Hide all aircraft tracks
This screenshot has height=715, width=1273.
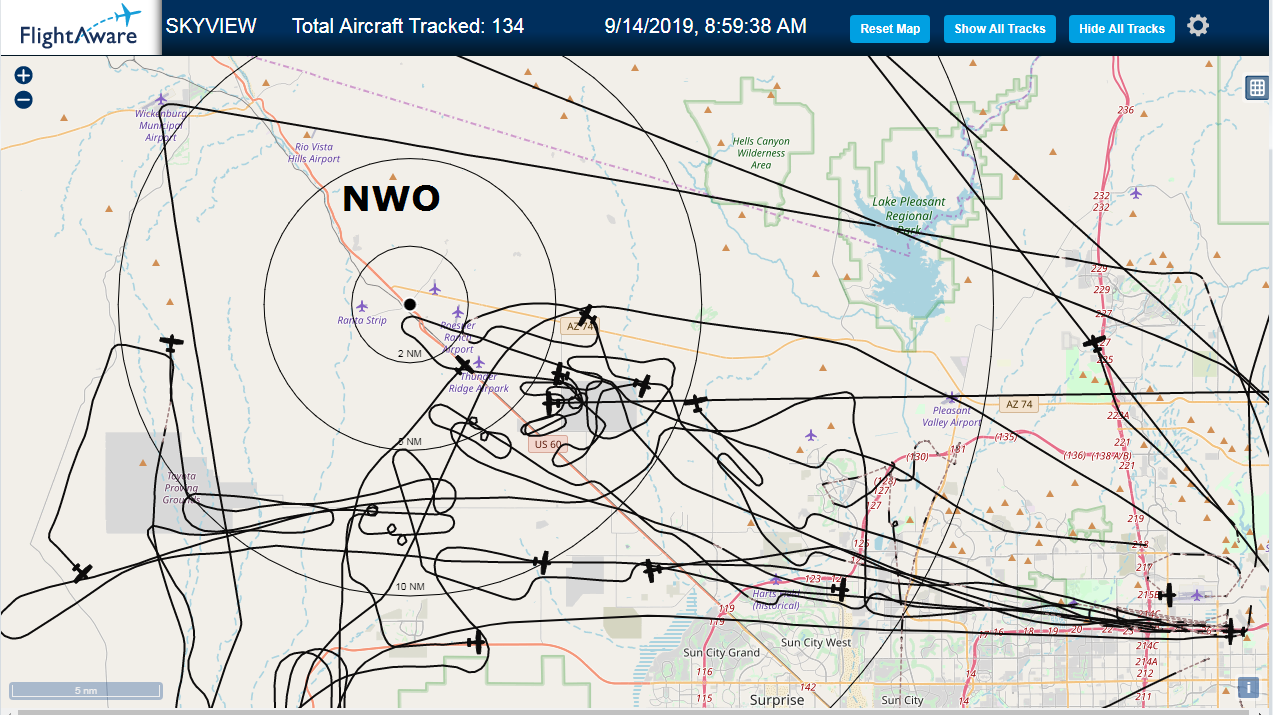point(1122,29)
